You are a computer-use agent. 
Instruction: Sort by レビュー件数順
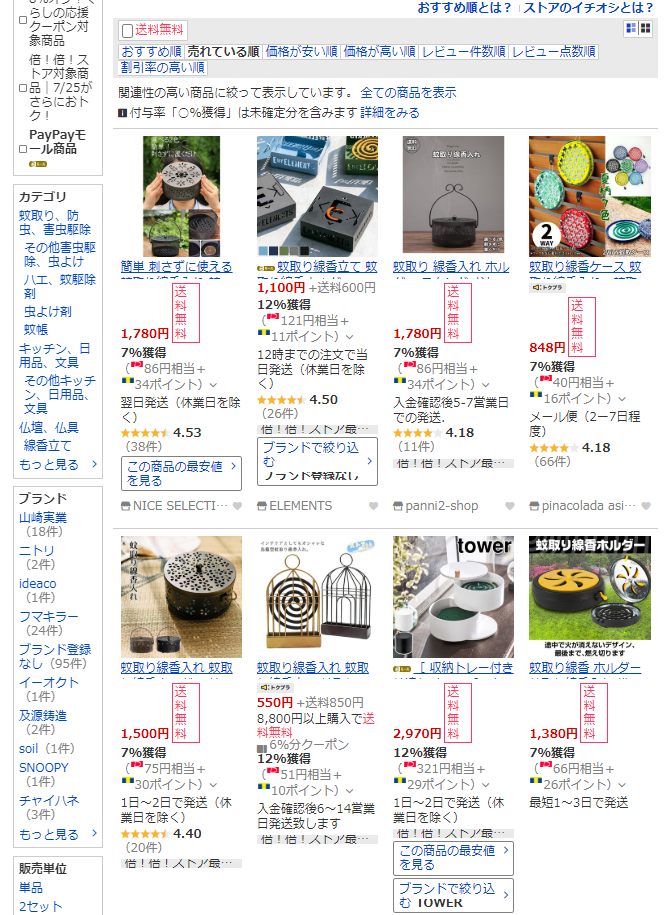pyautogui.click(x=463, y=51)
